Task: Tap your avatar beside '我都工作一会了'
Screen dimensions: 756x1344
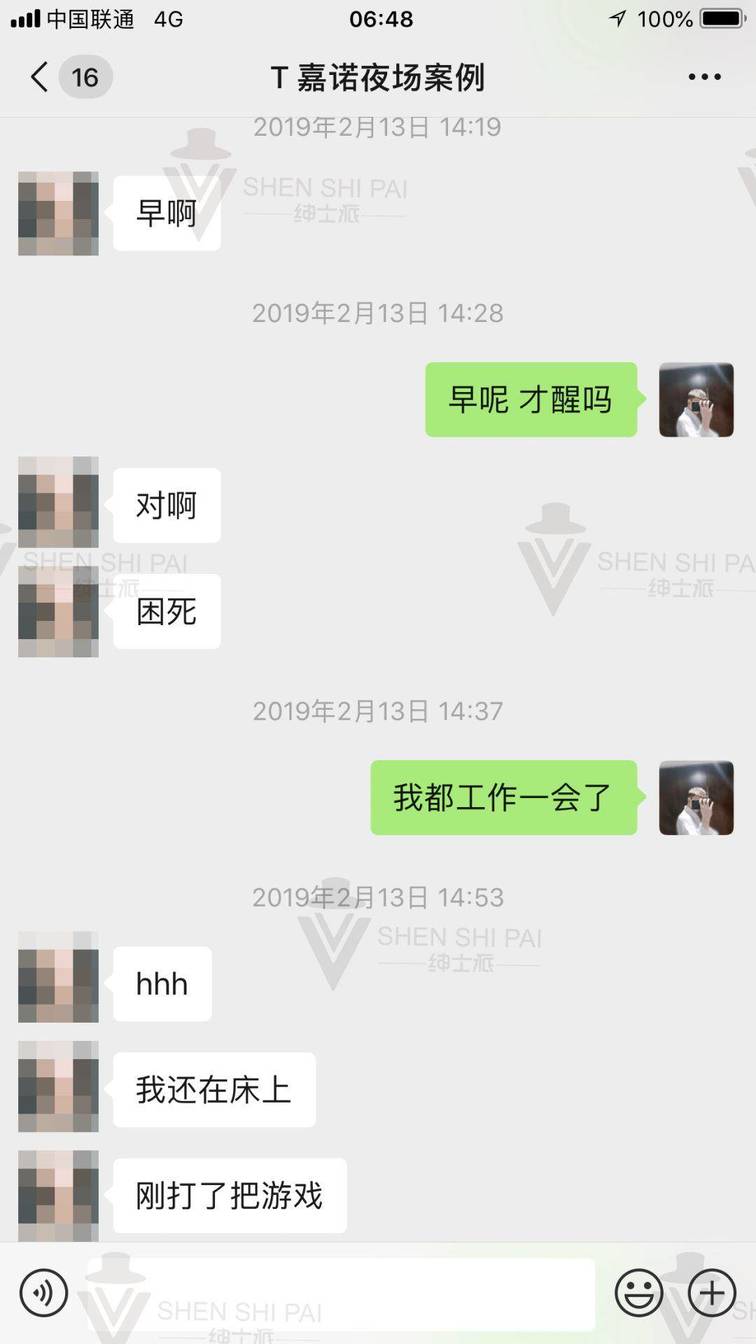Action: [x=696, y=797]
